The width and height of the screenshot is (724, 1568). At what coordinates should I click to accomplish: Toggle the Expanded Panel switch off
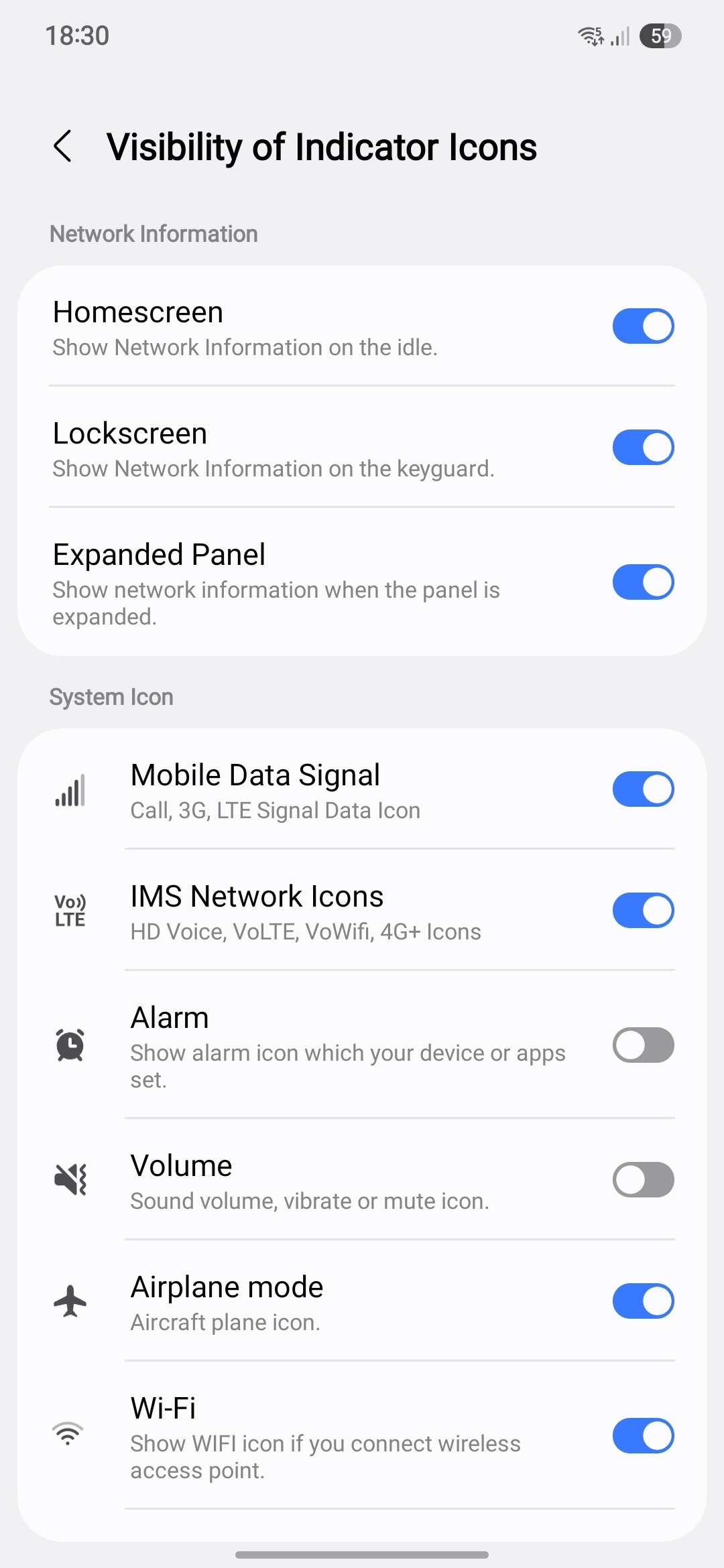(643, 582)
